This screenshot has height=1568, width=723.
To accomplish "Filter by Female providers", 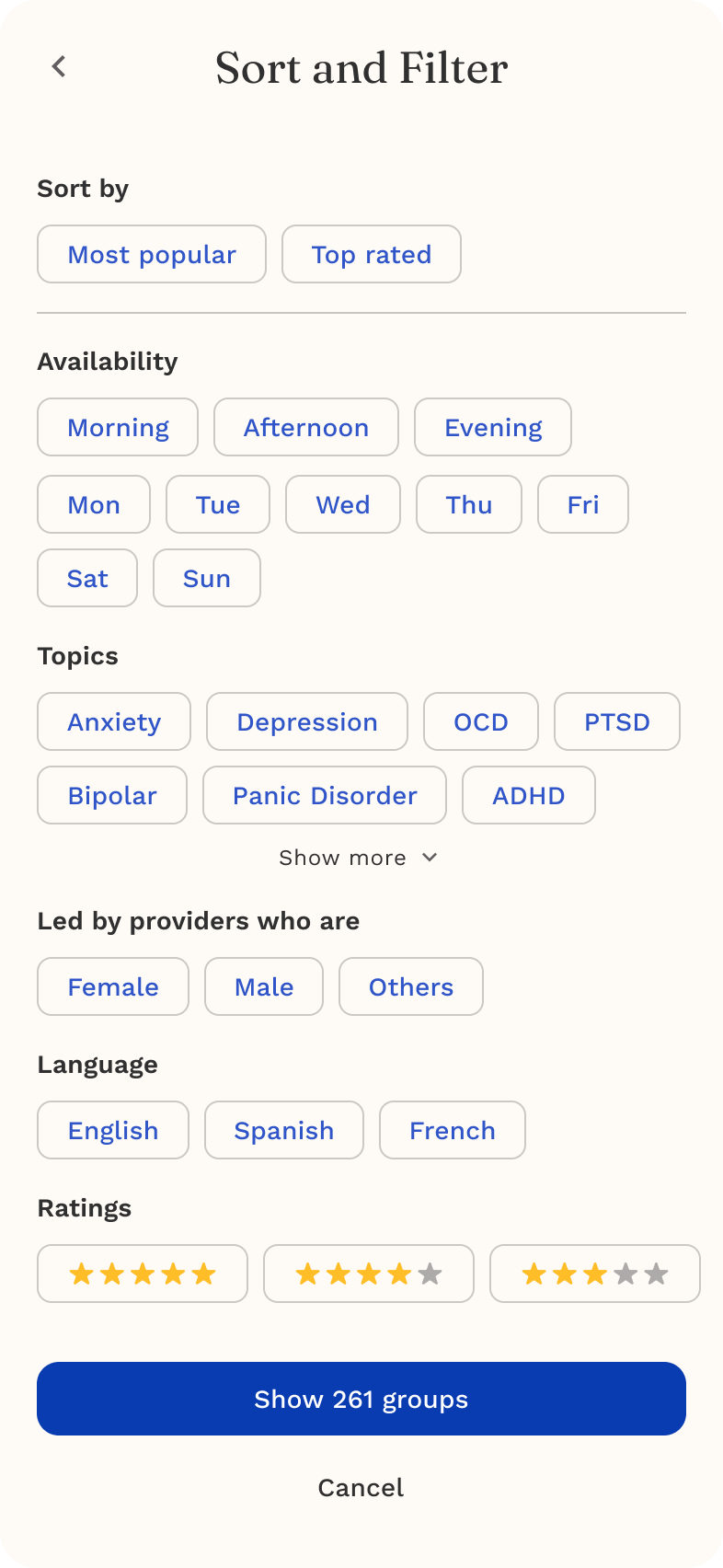I will point(113,986).
